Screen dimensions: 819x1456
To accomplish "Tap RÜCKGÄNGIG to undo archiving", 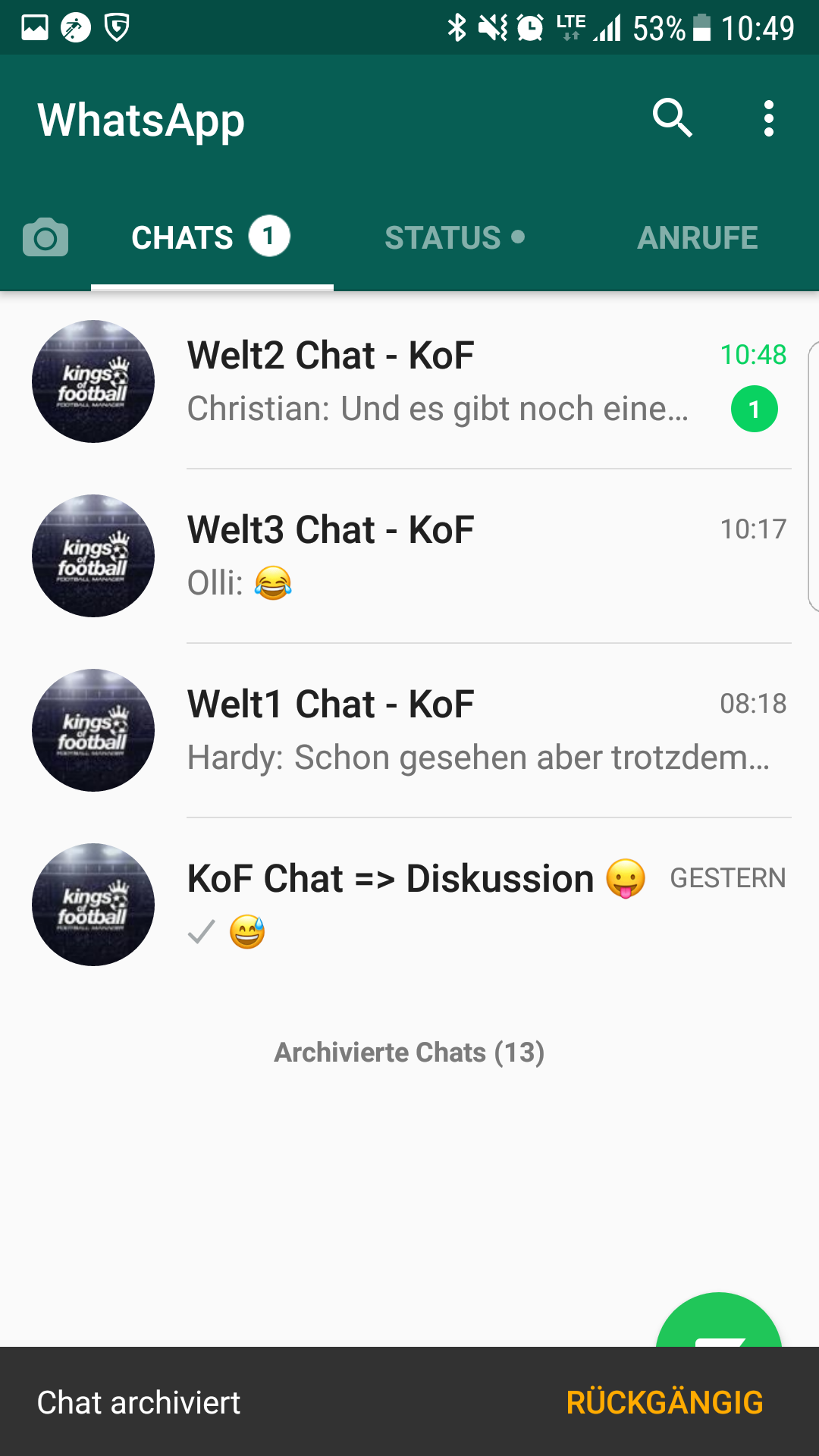I will tap(664, 1402).
